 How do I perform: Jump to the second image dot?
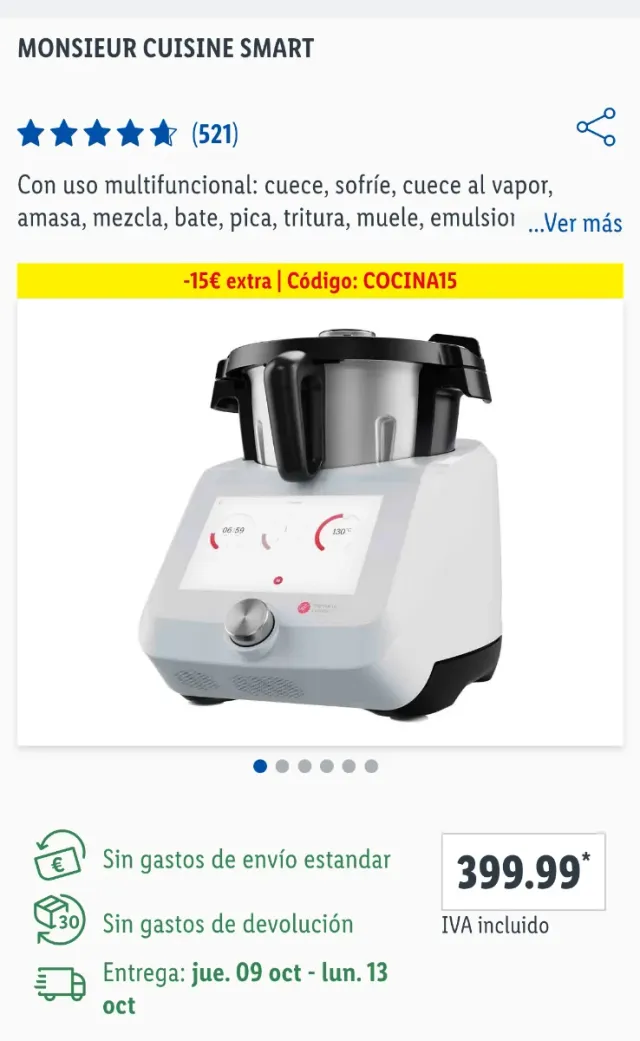[x=282, y=766]
